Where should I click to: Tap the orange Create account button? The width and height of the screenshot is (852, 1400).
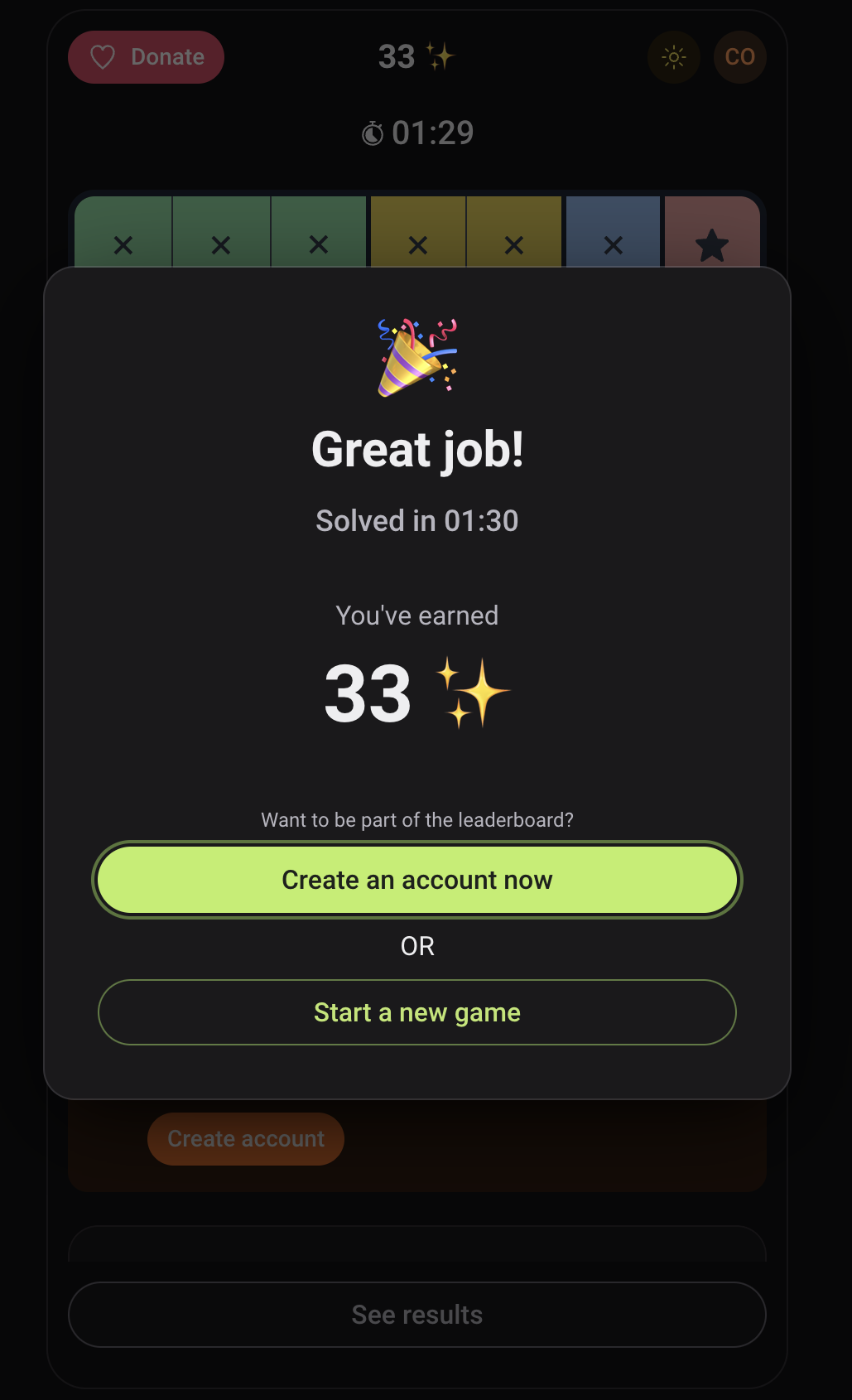[x=246, y=1139]
